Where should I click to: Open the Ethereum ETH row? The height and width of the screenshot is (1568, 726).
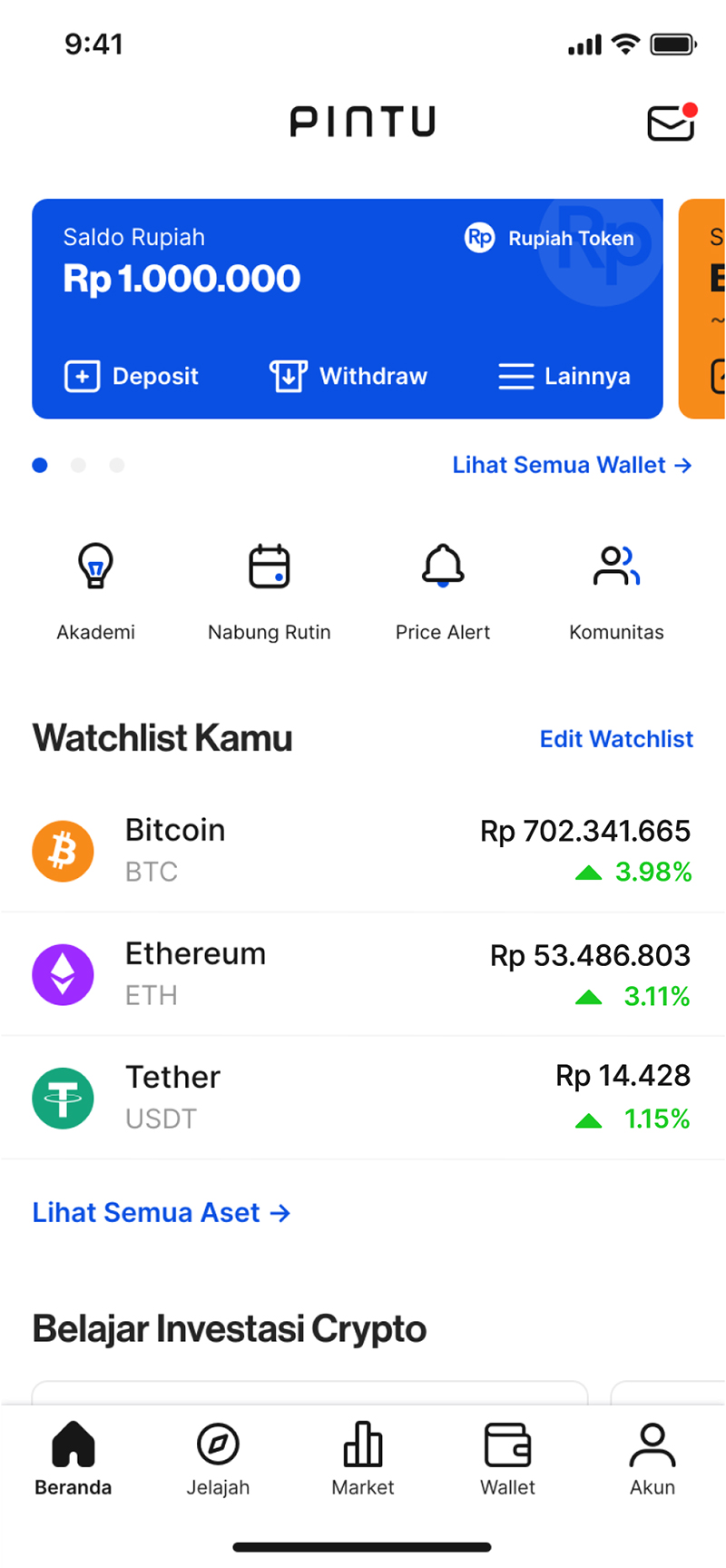[x=363, y=974]
